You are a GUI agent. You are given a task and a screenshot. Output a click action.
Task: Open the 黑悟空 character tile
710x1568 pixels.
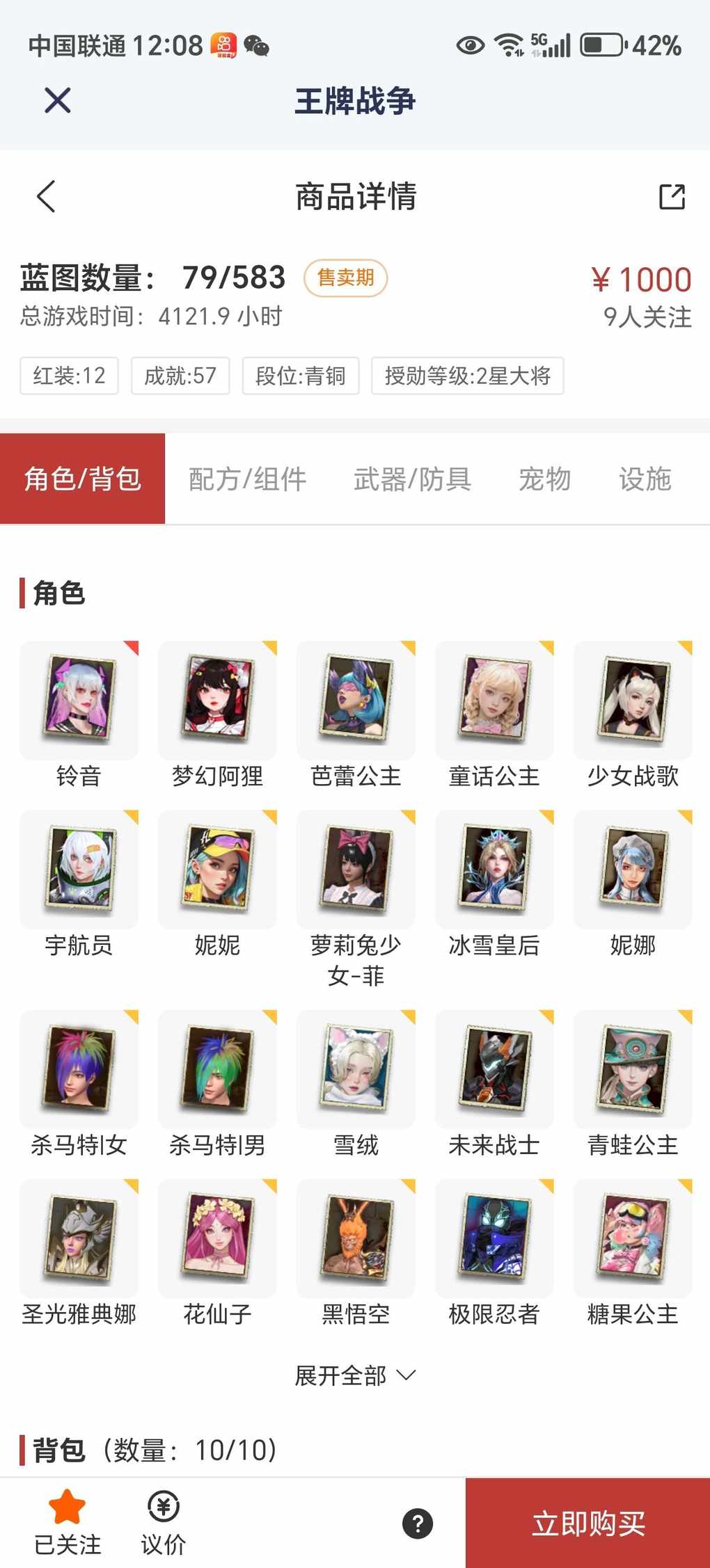point(356,1238)
